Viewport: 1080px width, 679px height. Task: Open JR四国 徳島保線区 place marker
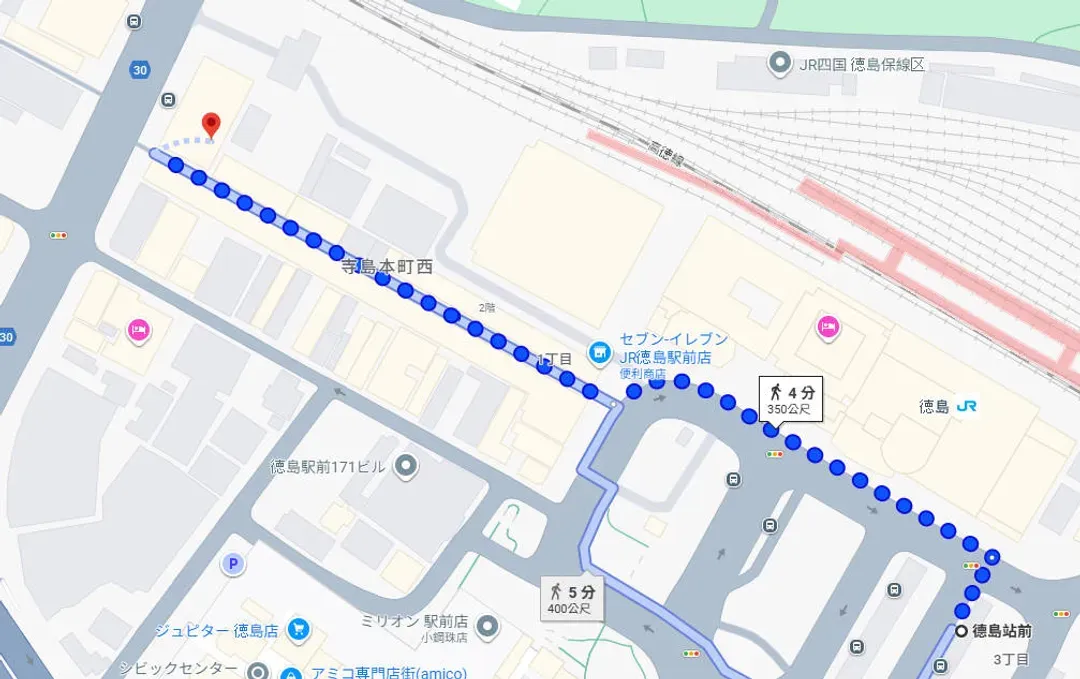(x=780, y=65)
